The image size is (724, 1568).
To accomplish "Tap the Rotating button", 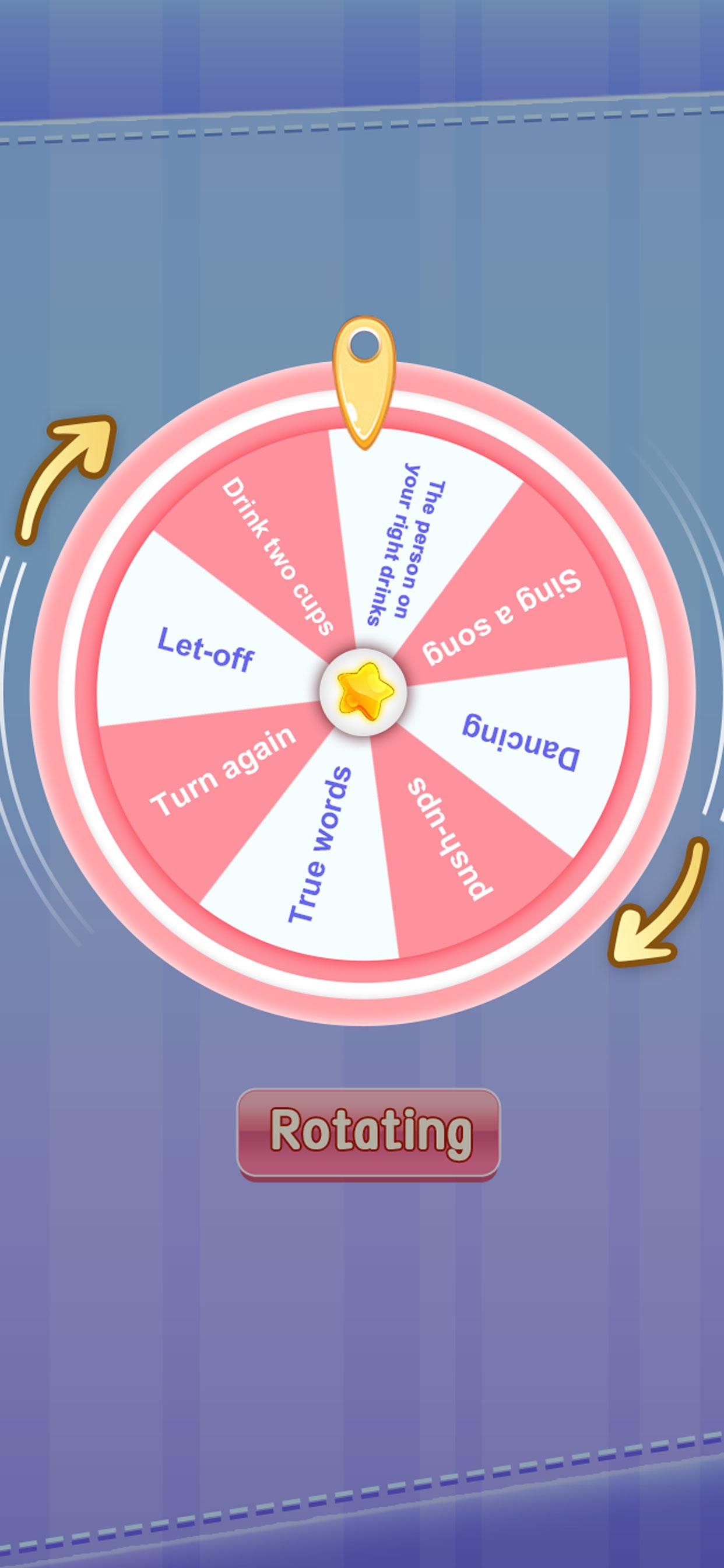I will click(368, 1135).
